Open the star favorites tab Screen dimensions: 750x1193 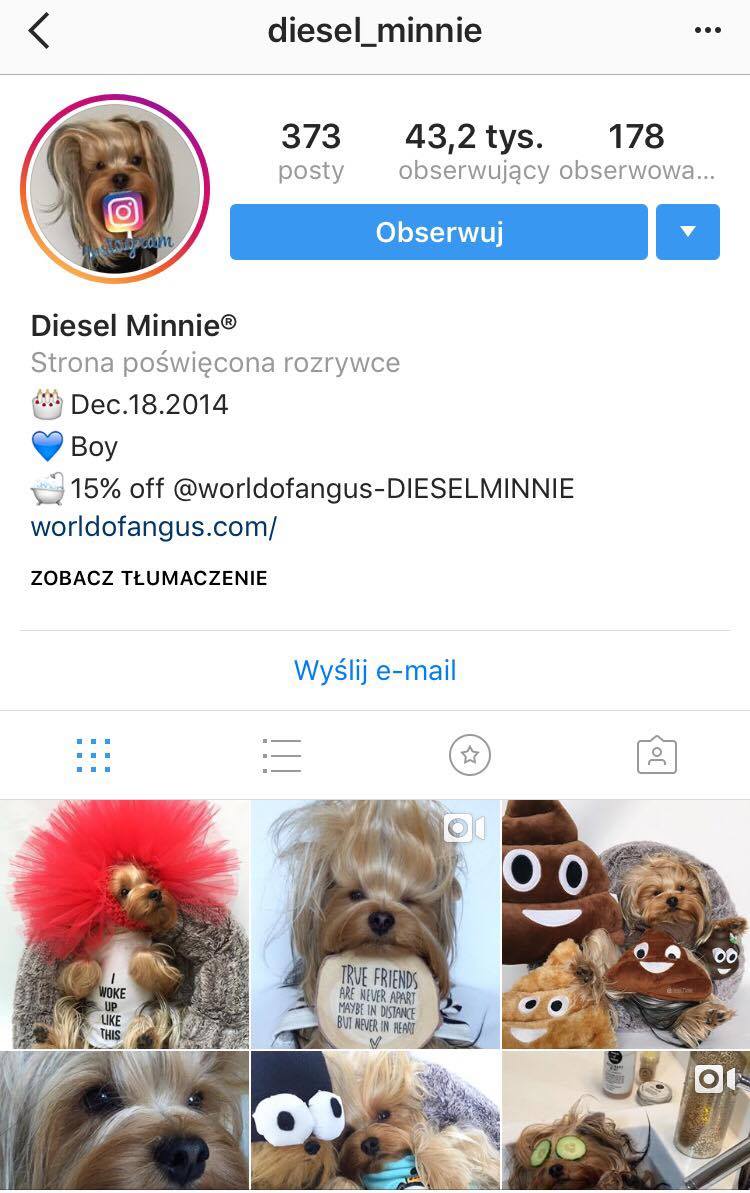click(x=469, y=755)
